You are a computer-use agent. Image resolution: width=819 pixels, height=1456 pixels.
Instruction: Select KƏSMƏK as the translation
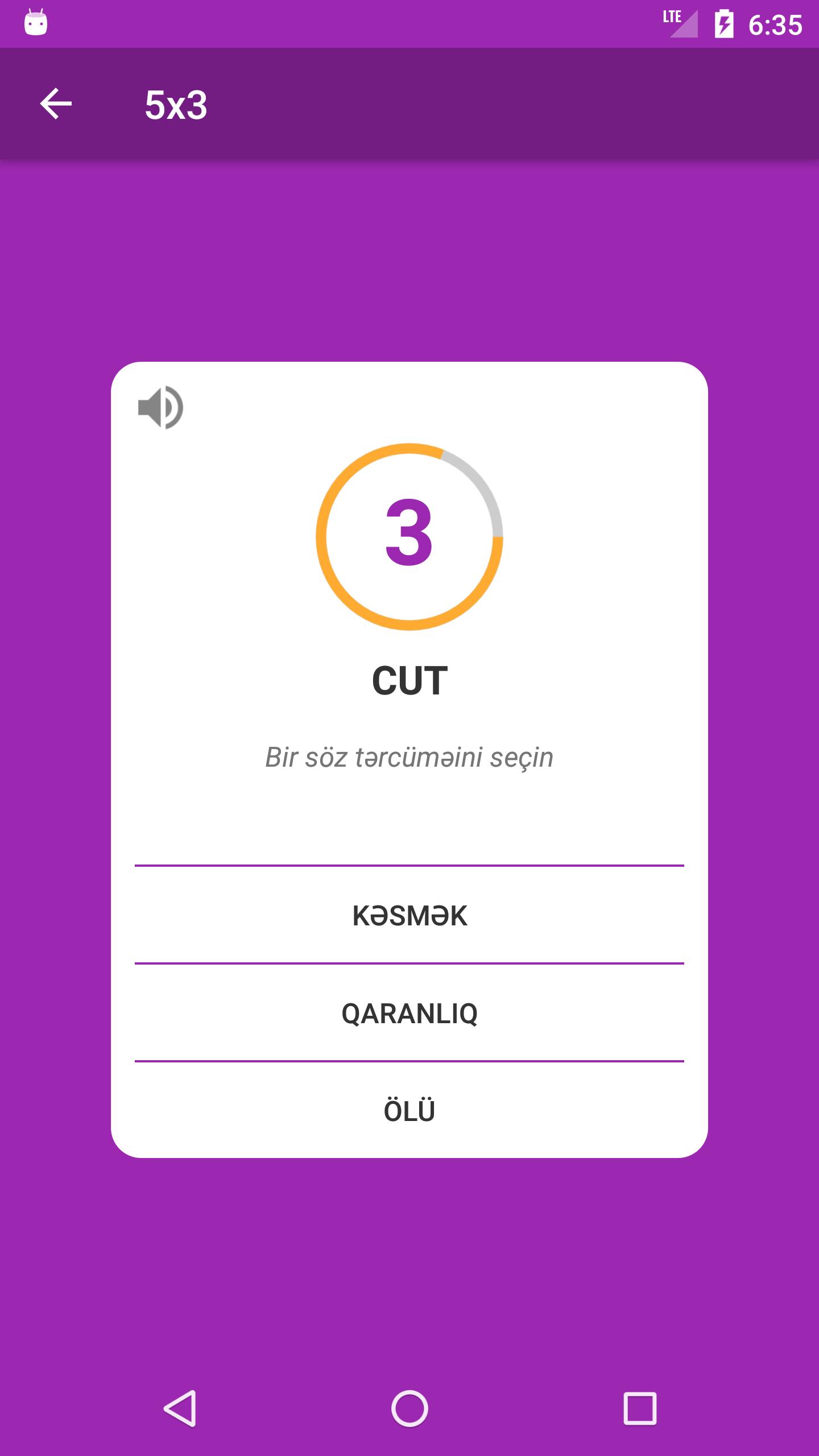pyautogui.click(x=409, y=916)
